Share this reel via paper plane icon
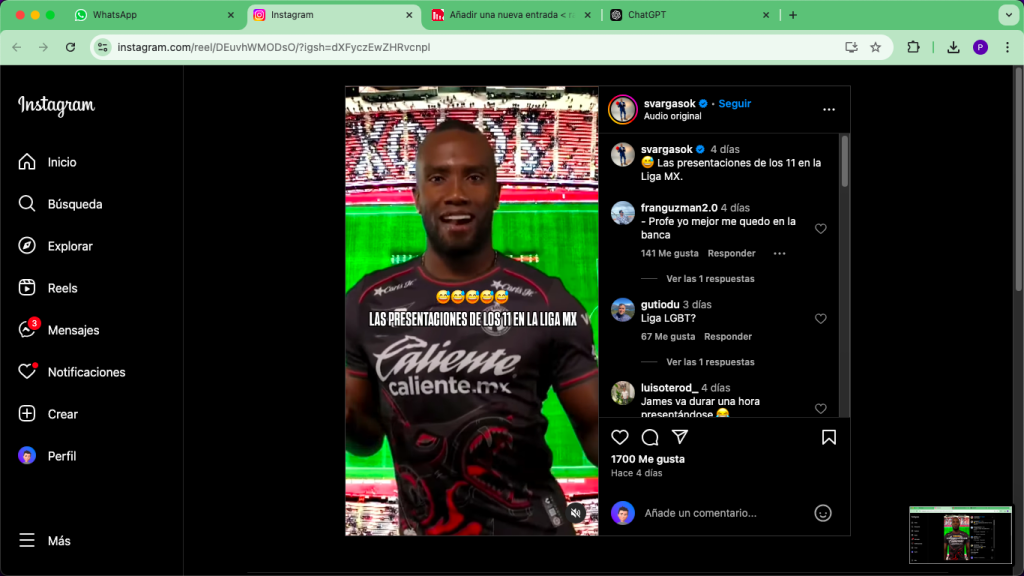This screenshot has height=576, width=1024. [680, 437]
